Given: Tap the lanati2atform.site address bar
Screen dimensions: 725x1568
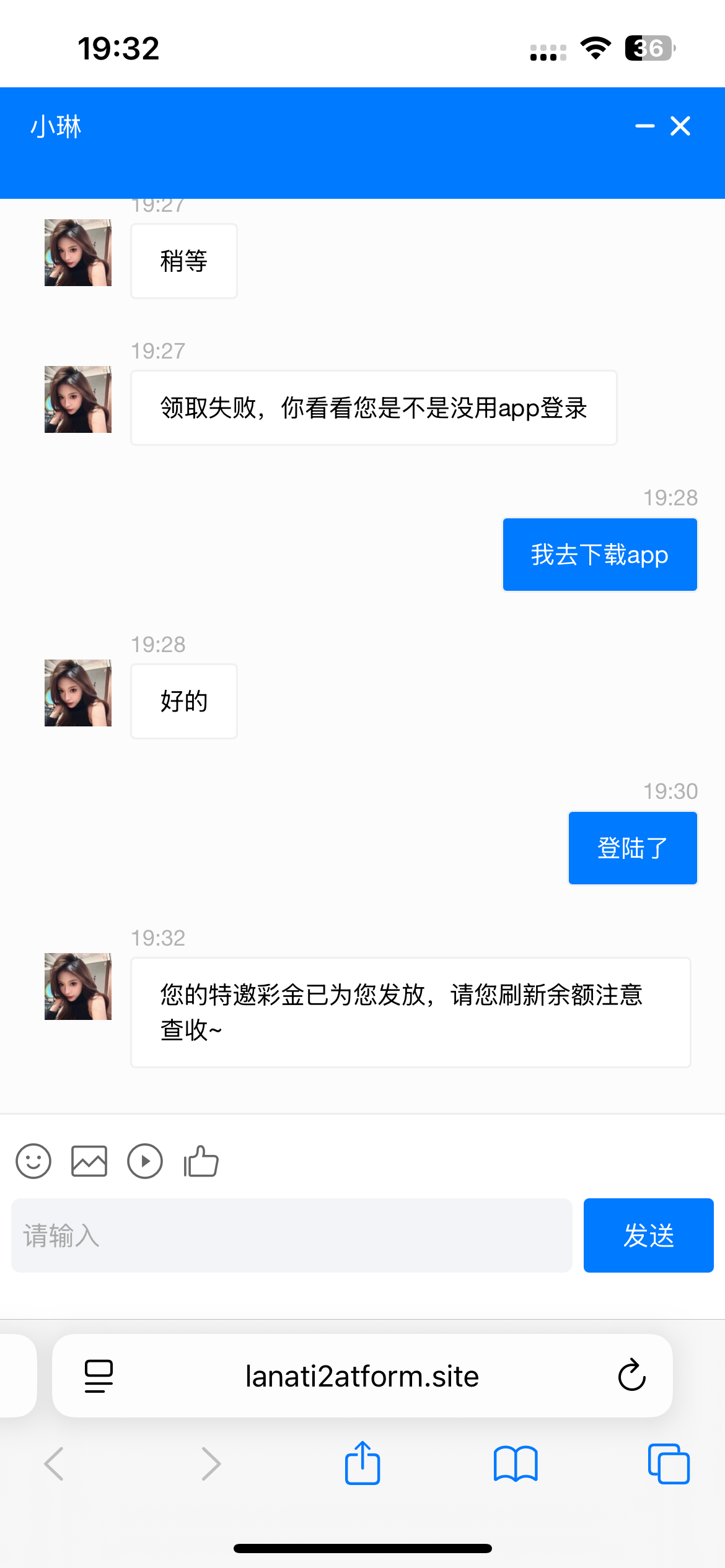Looking at the screenshot, I should pos(362,1375).
